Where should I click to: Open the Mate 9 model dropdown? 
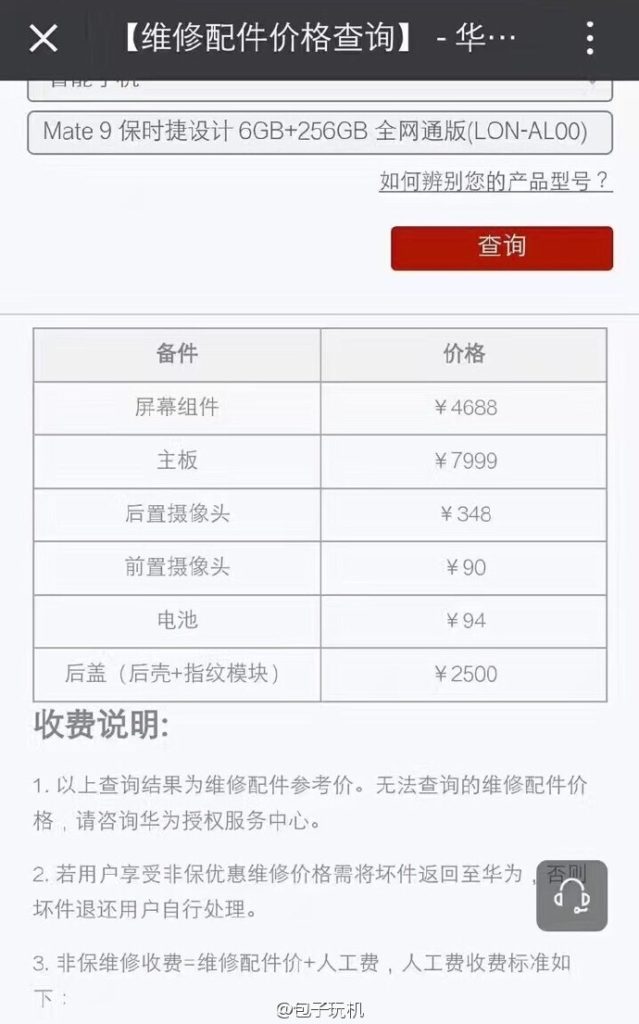(x=320, y=133)
